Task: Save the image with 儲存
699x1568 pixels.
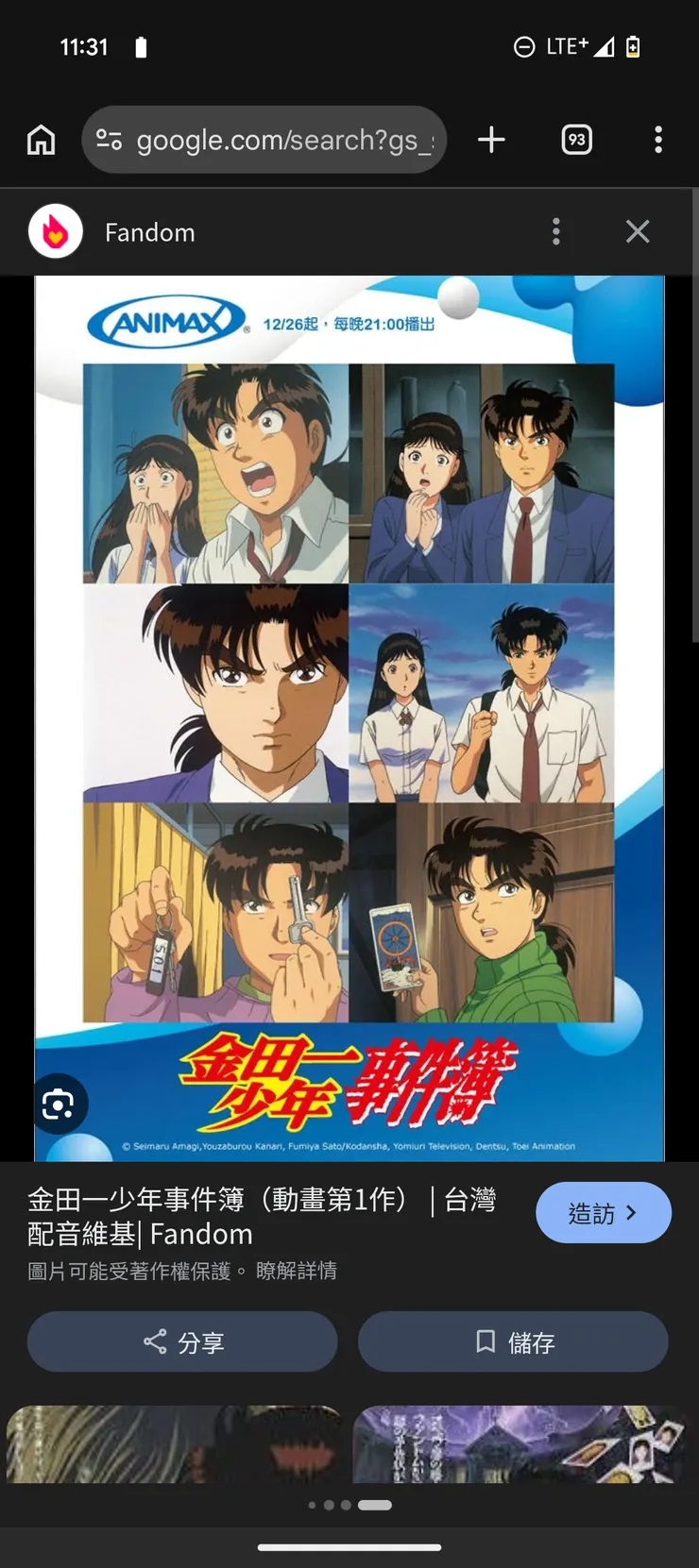Action: (x=513, y=1341)
